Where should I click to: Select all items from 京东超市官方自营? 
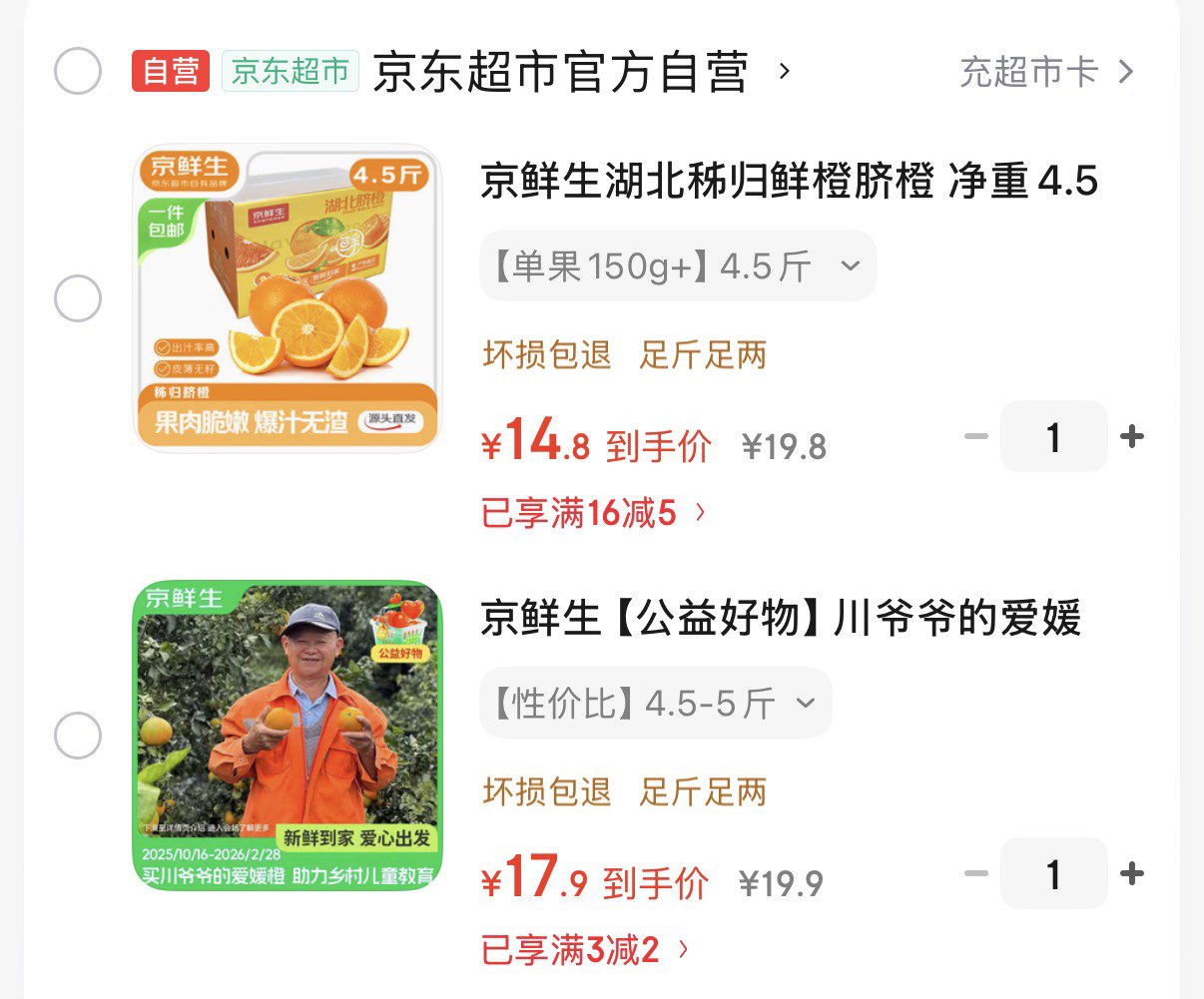click(x=78, y=72)
